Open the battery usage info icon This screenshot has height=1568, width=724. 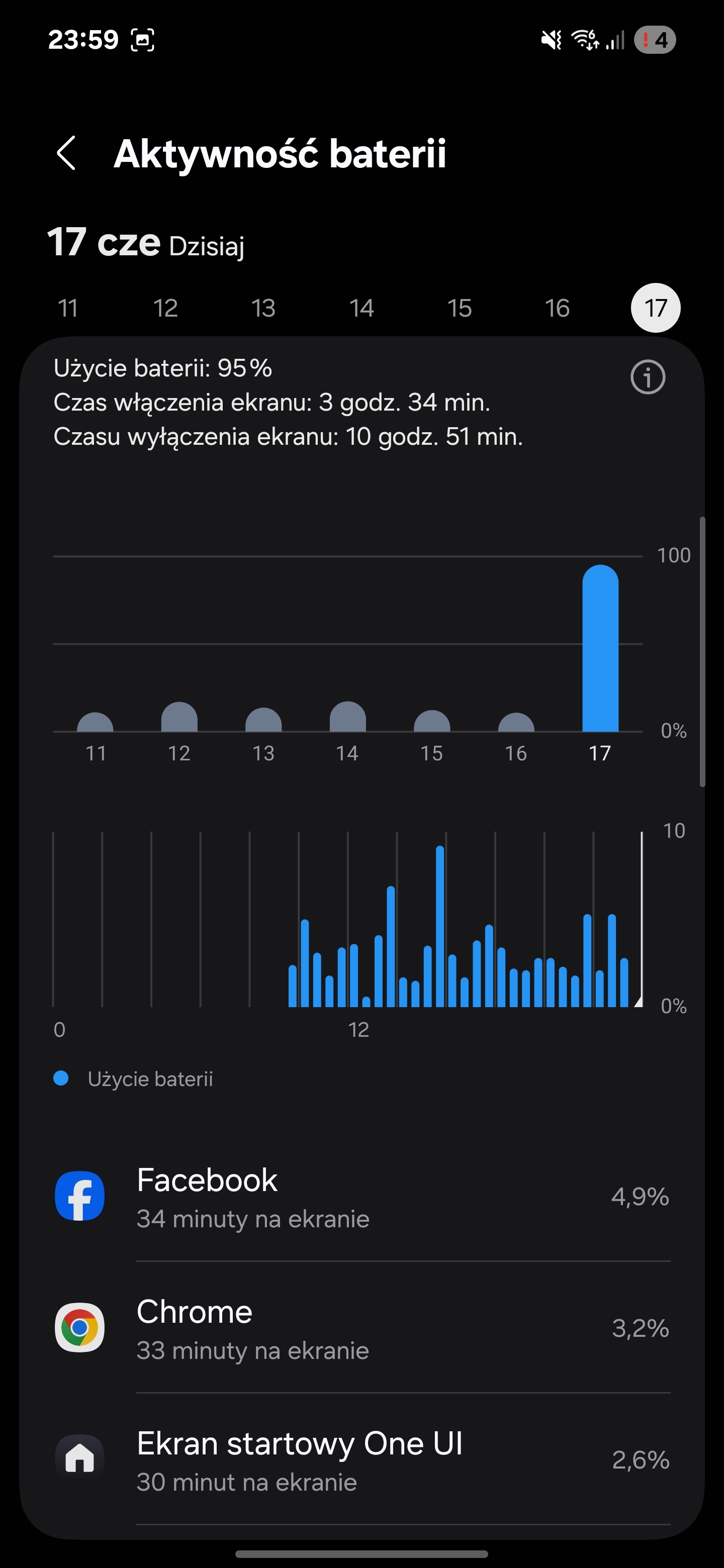coord(647,377)
